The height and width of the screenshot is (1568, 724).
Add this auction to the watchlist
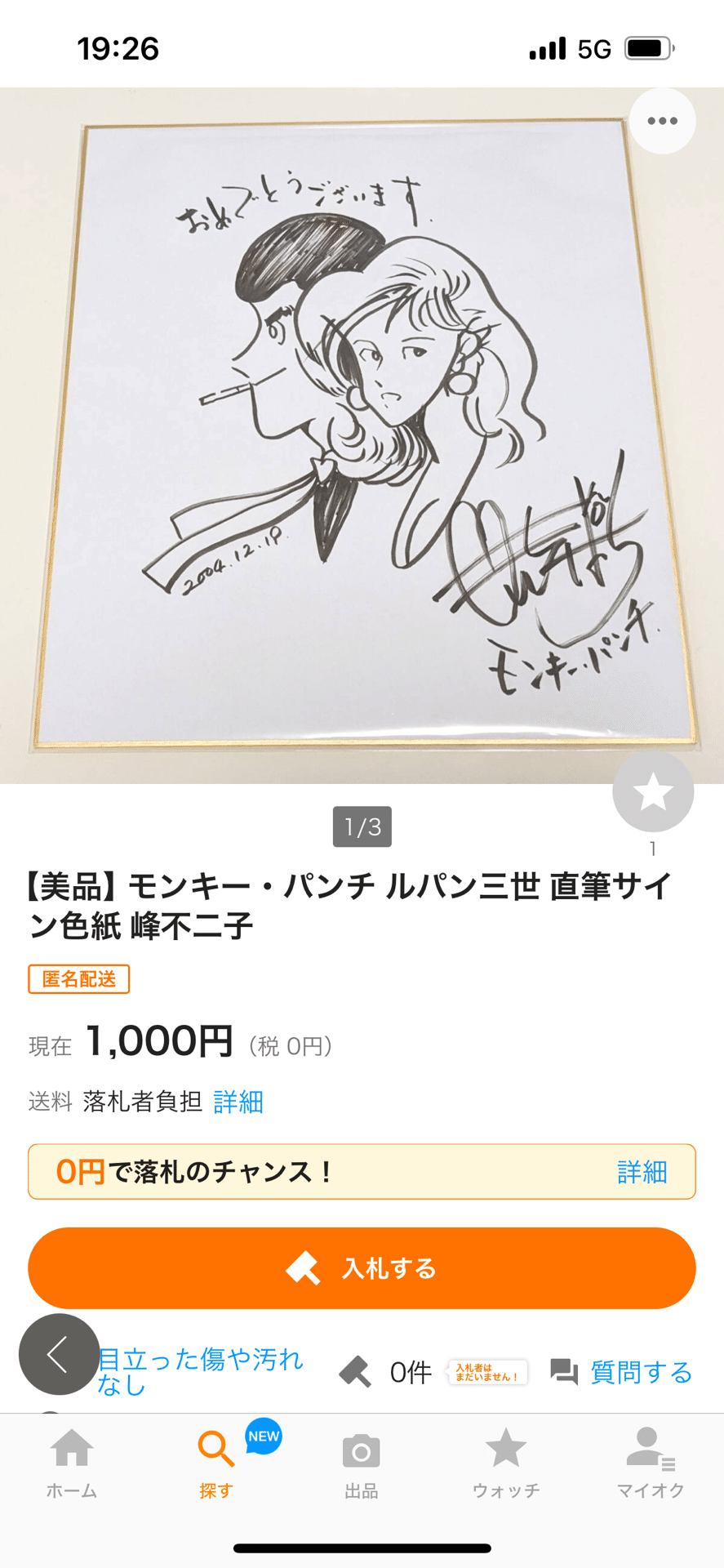point(653,791)
